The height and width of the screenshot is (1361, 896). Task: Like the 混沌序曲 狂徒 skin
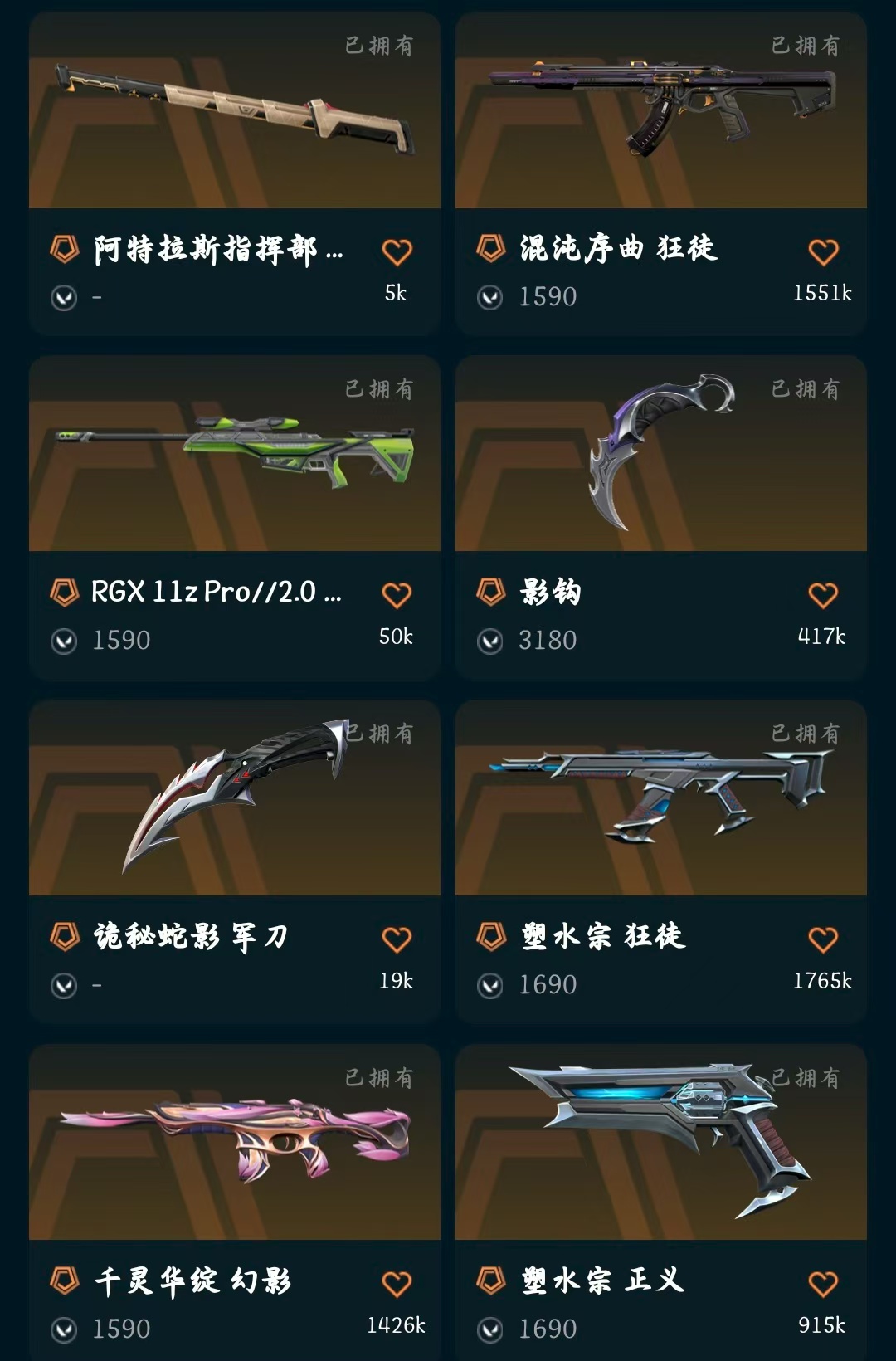tap(823, 251)
